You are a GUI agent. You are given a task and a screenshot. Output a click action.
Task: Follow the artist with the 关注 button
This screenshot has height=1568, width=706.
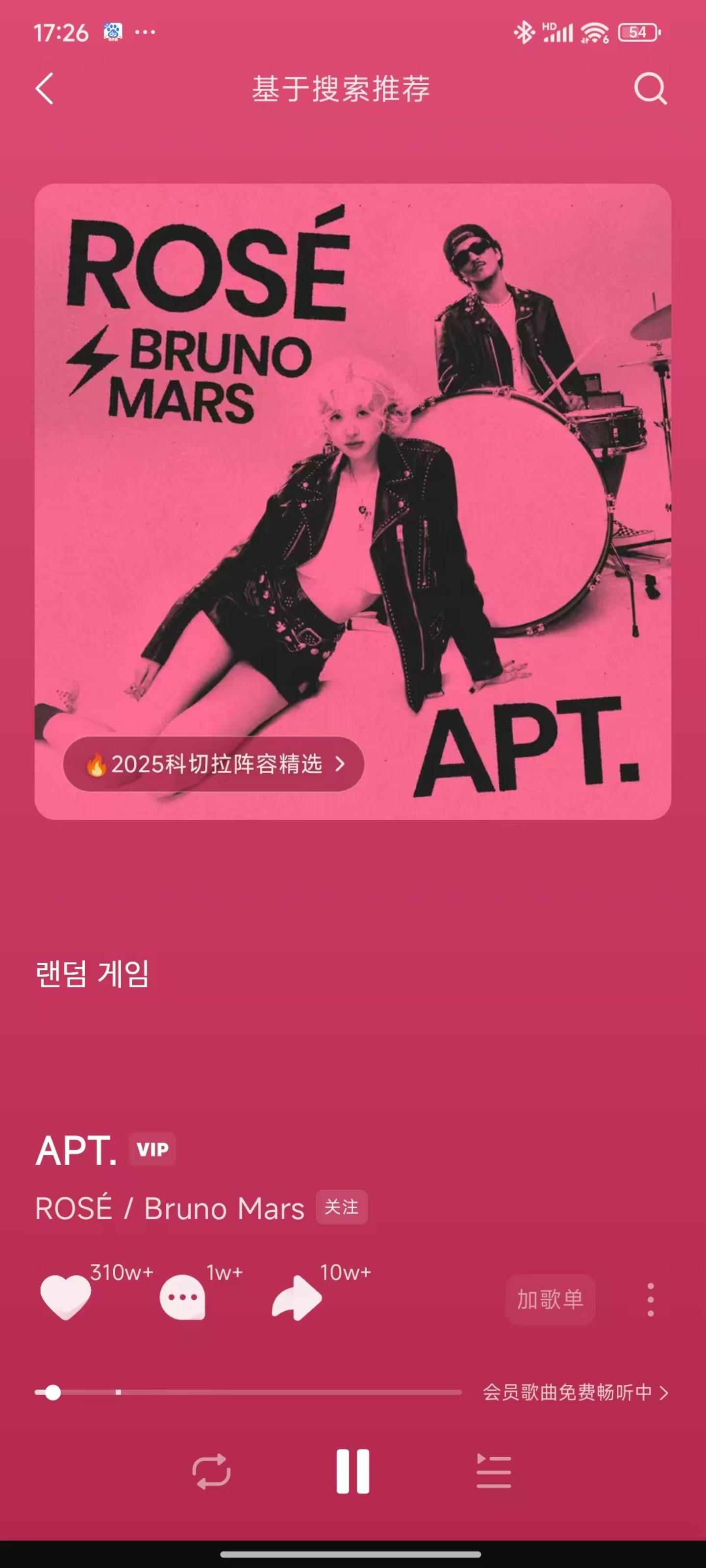(341, 1207)
